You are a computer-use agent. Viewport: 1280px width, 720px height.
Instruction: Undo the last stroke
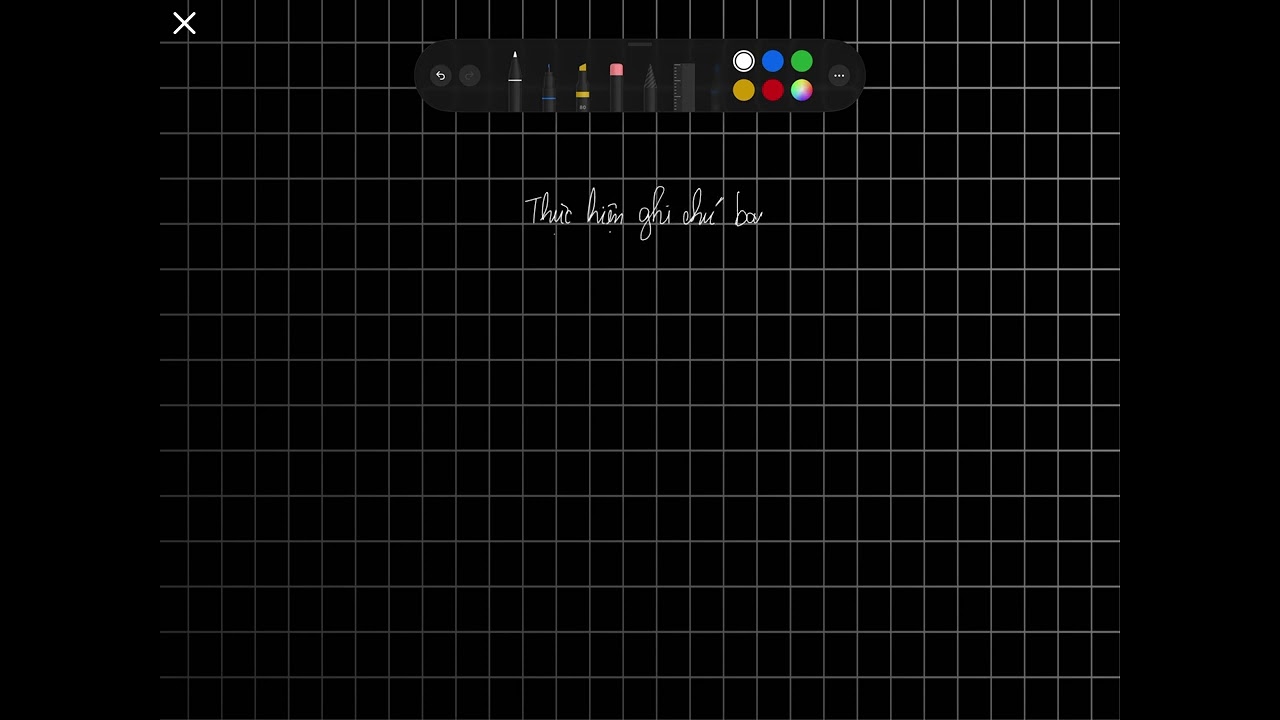[x=440, y=76]
